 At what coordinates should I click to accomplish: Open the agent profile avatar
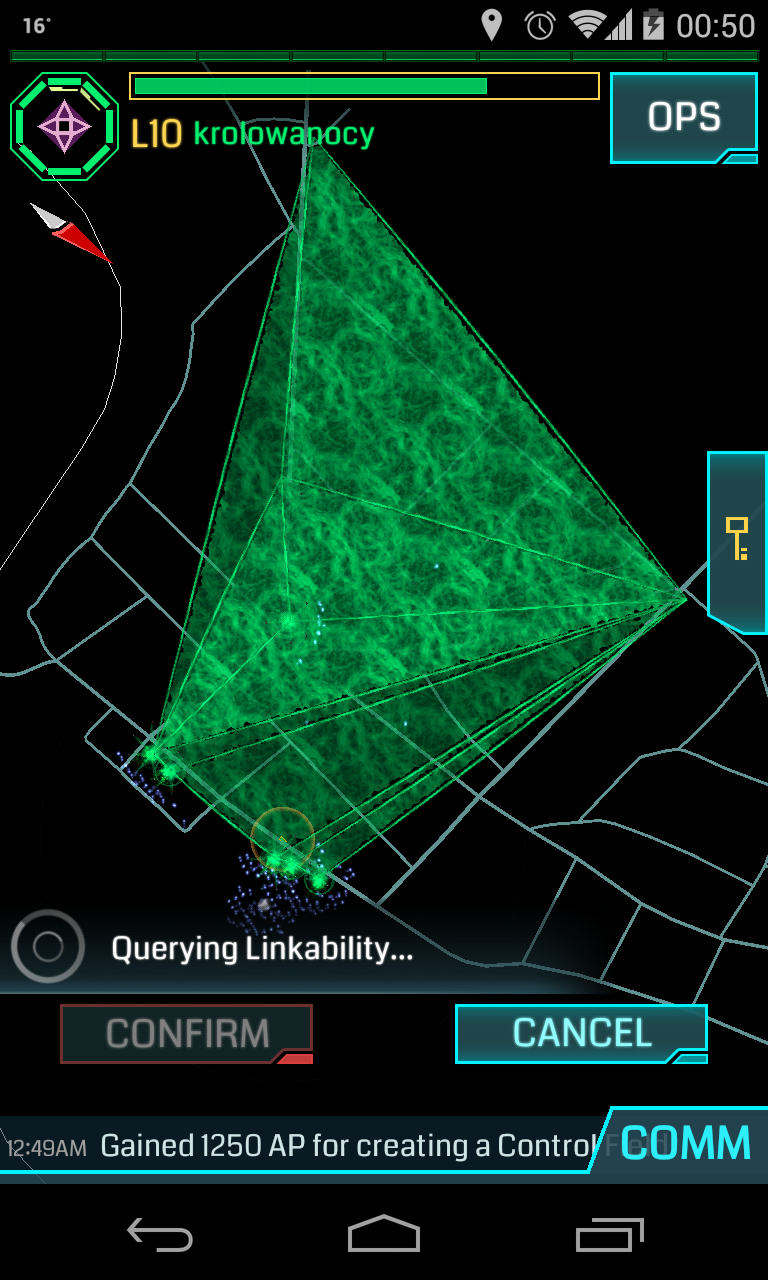click(65, 126)
